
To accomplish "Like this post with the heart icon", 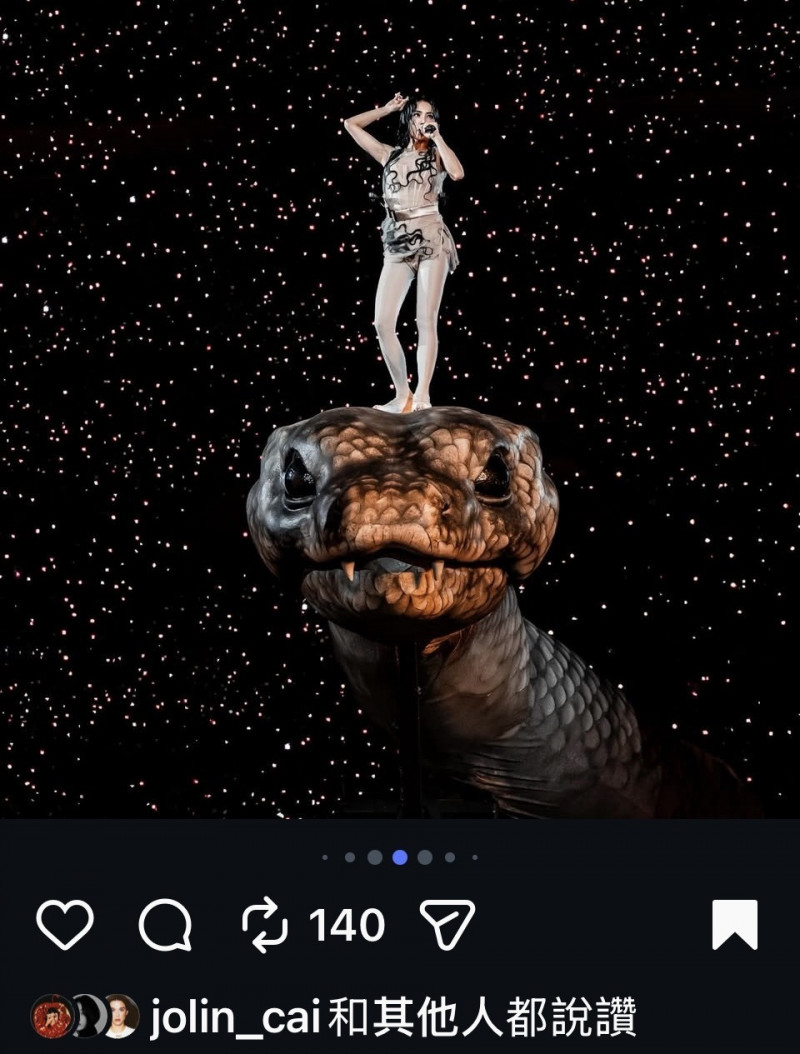I will pyautogui.click(x=65, y=925).
